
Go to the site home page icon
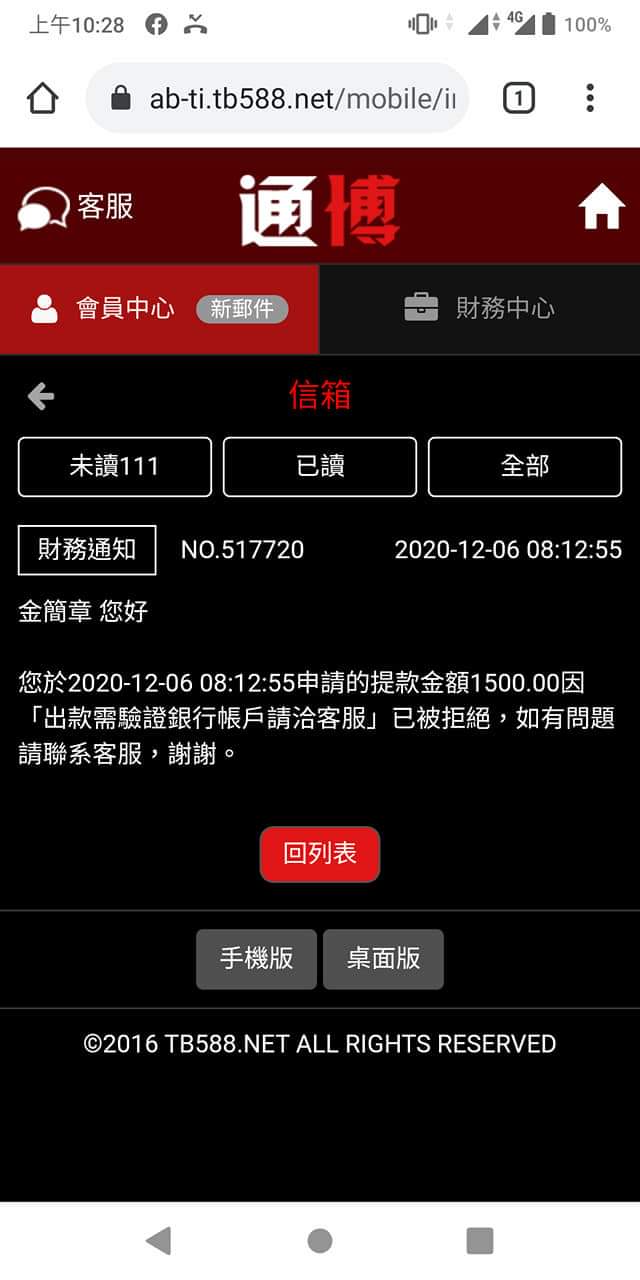coord(601,207)
